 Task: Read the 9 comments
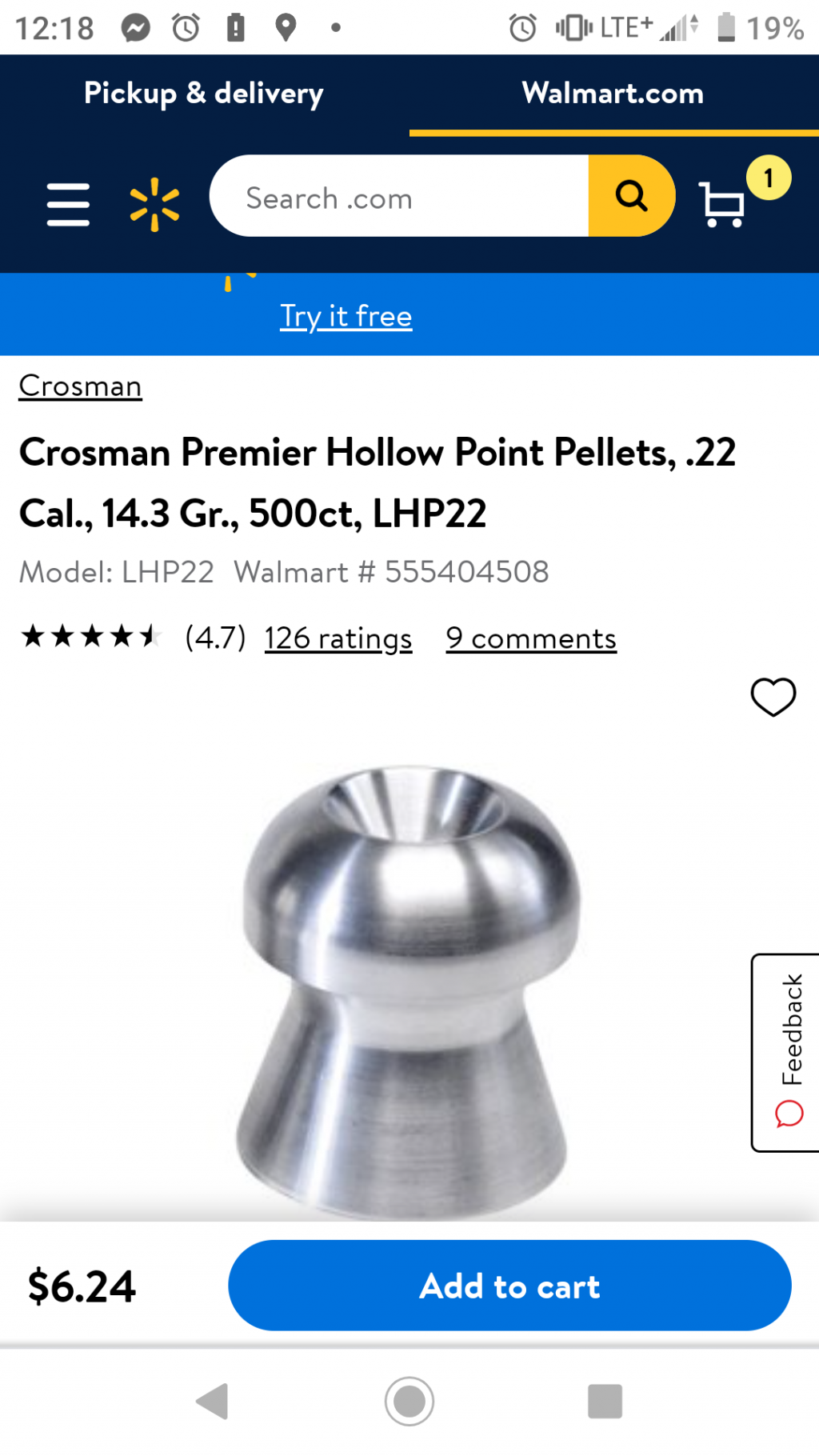531,638
